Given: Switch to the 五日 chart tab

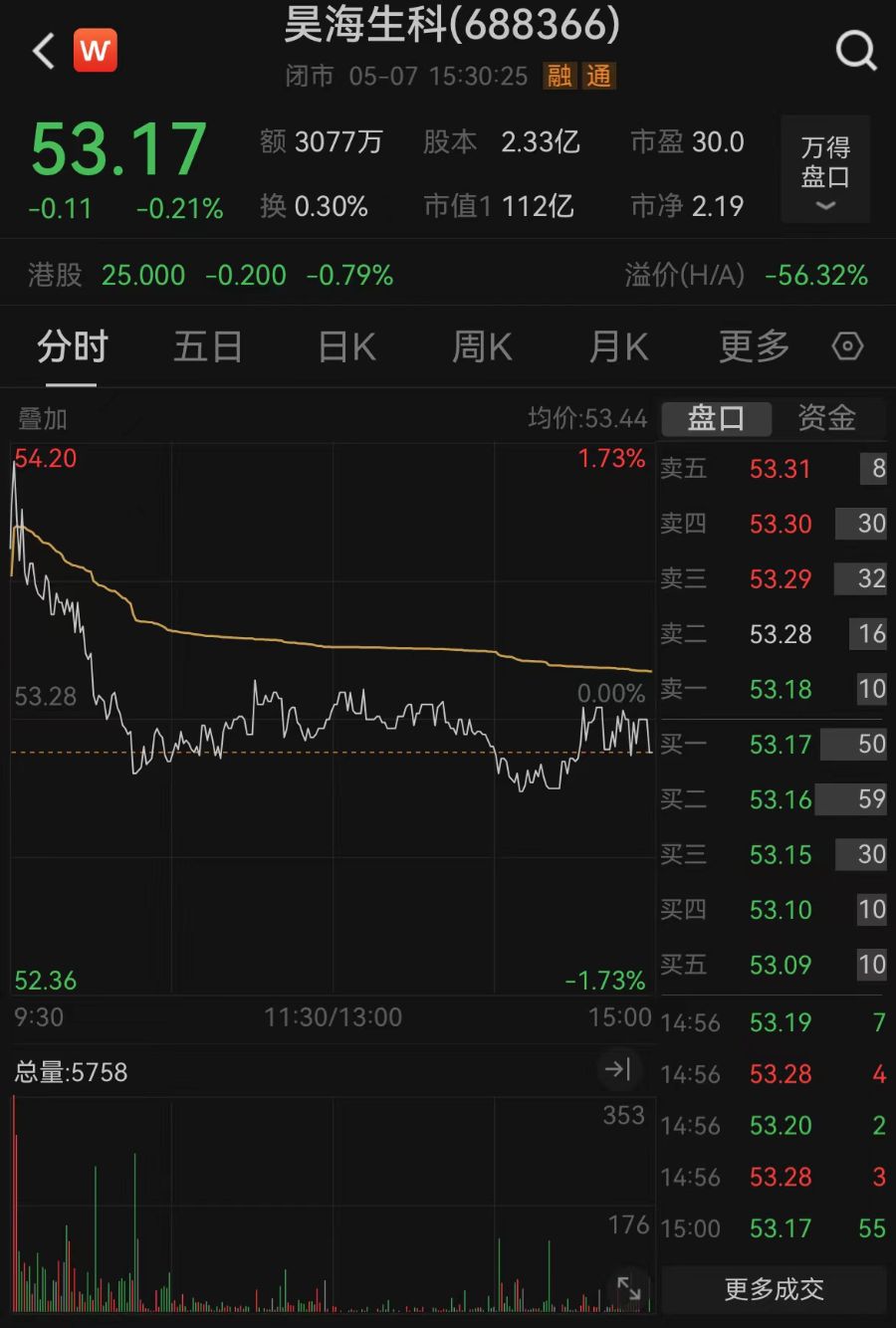Looking at the screenshot, I should pos(207,347).
